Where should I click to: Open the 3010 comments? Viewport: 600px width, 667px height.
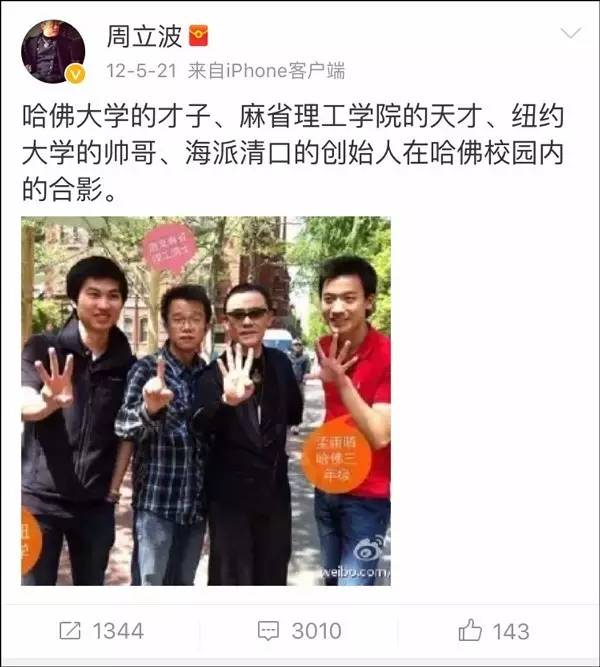point(299,631)
